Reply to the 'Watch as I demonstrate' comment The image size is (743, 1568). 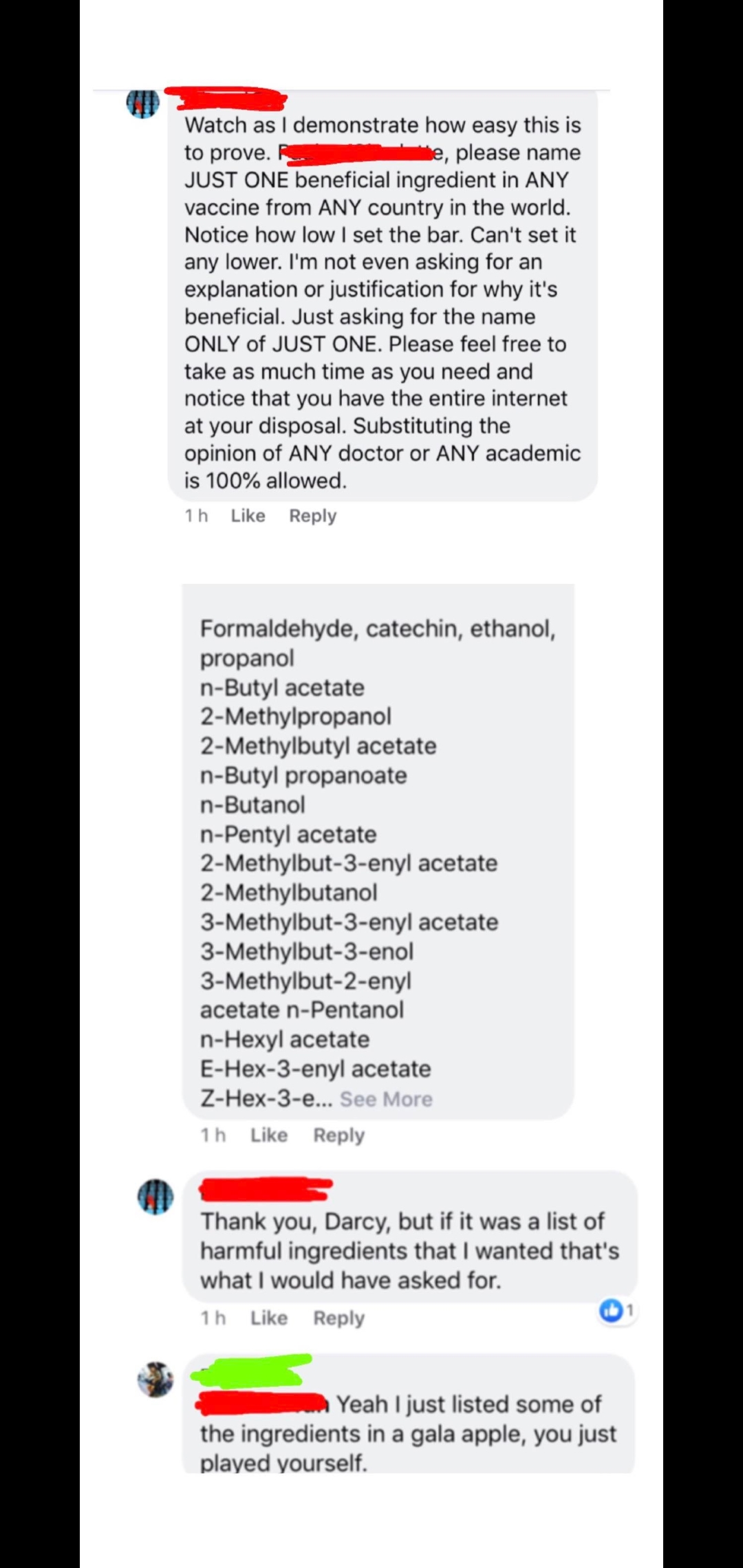[313, 516]
